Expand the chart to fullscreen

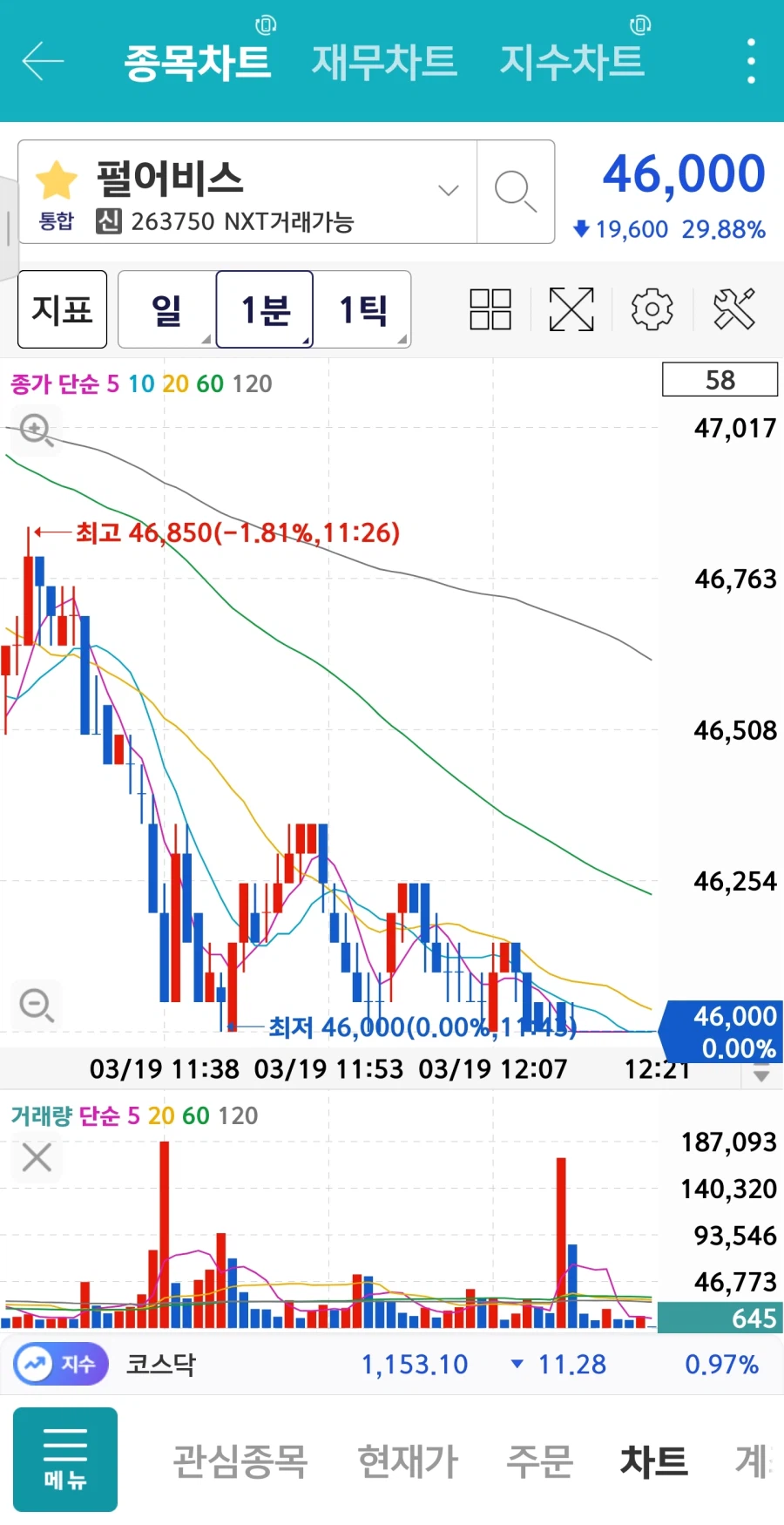point(571,309)
